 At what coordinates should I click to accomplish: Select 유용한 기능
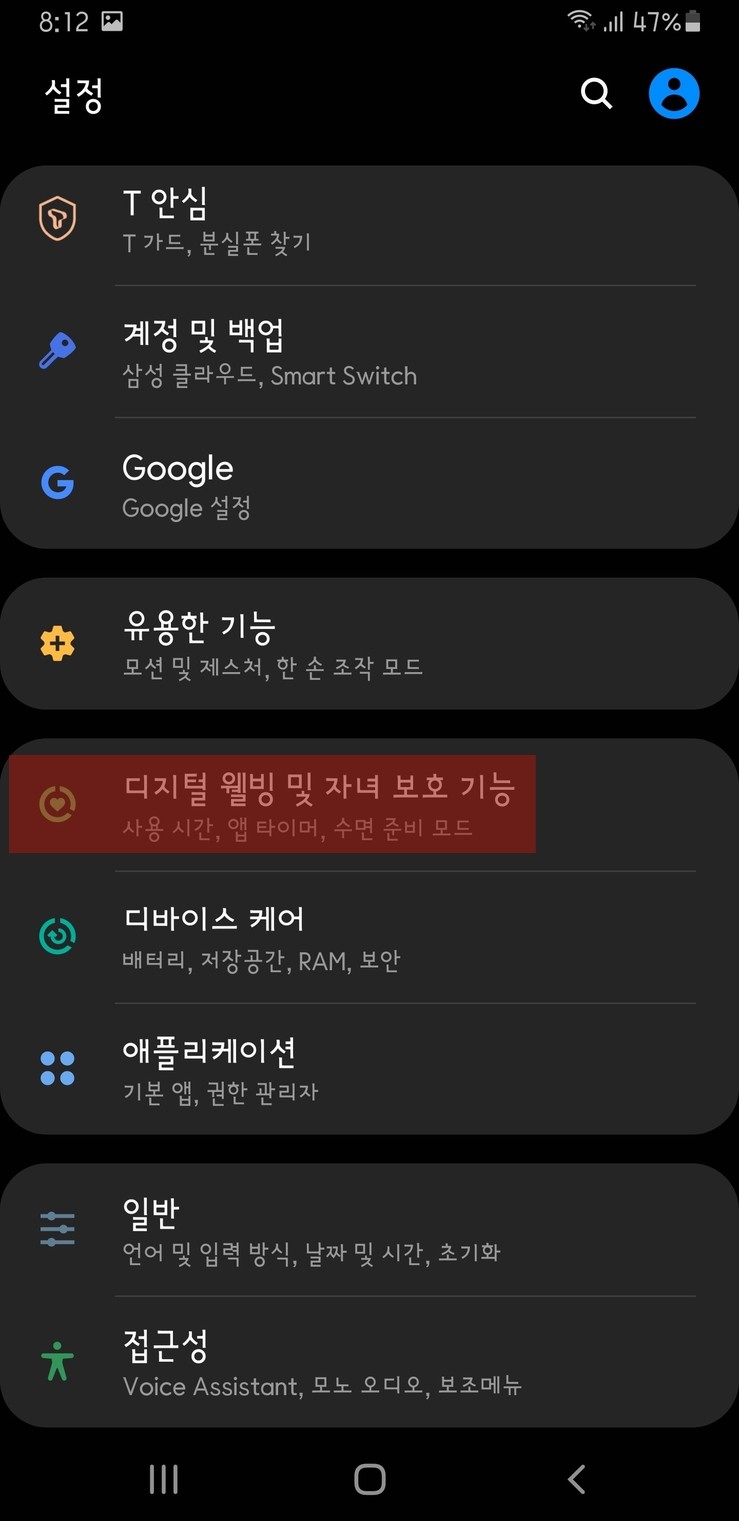pos(369,643)
